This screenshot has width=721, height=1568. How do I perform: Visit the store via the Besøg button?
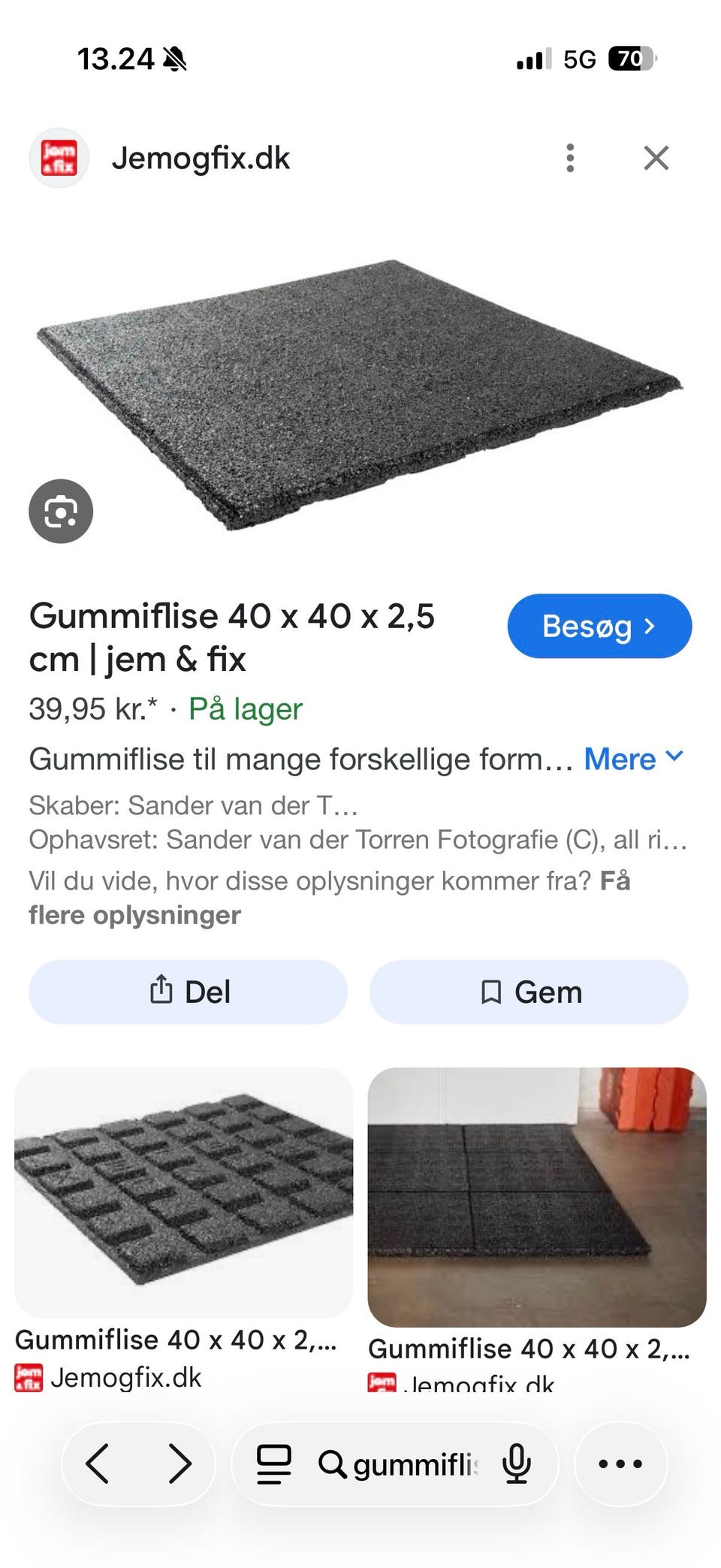coord(599,626)
